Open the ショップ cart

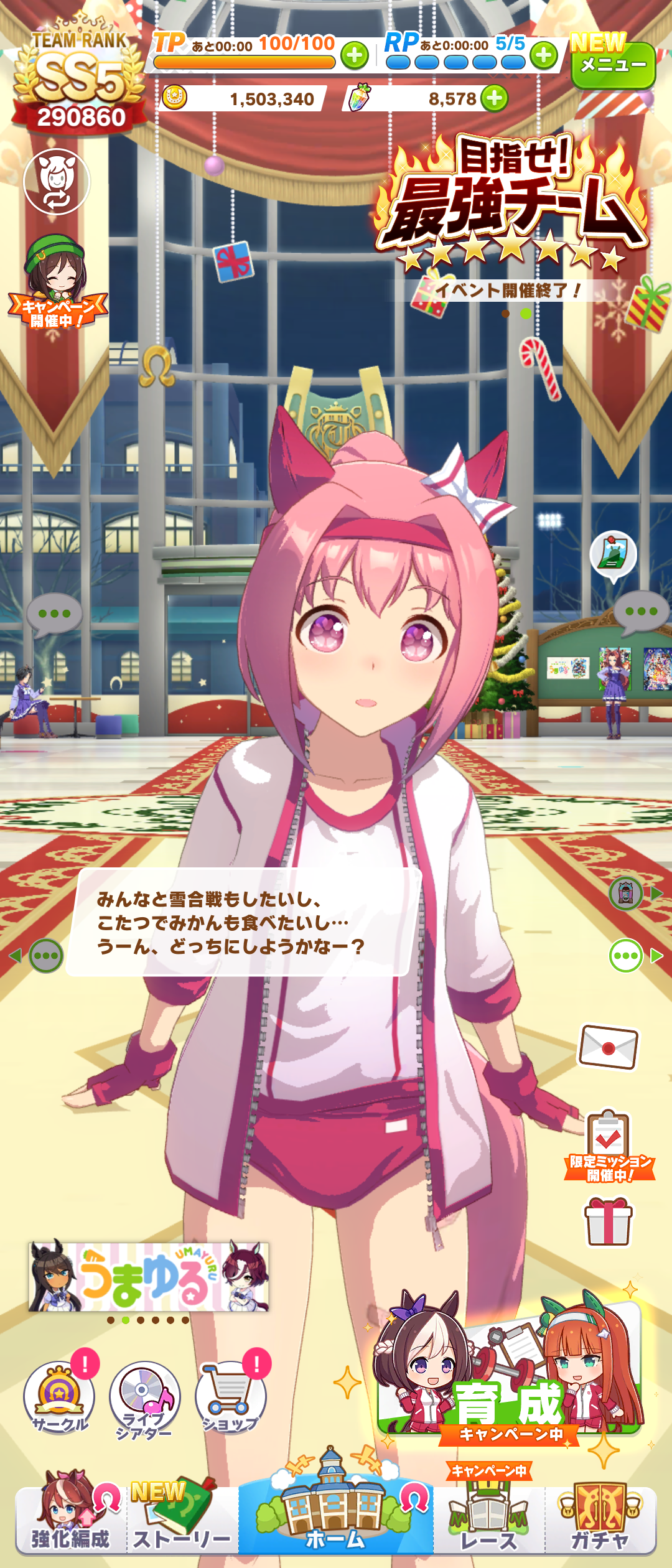coord(230,1397)
